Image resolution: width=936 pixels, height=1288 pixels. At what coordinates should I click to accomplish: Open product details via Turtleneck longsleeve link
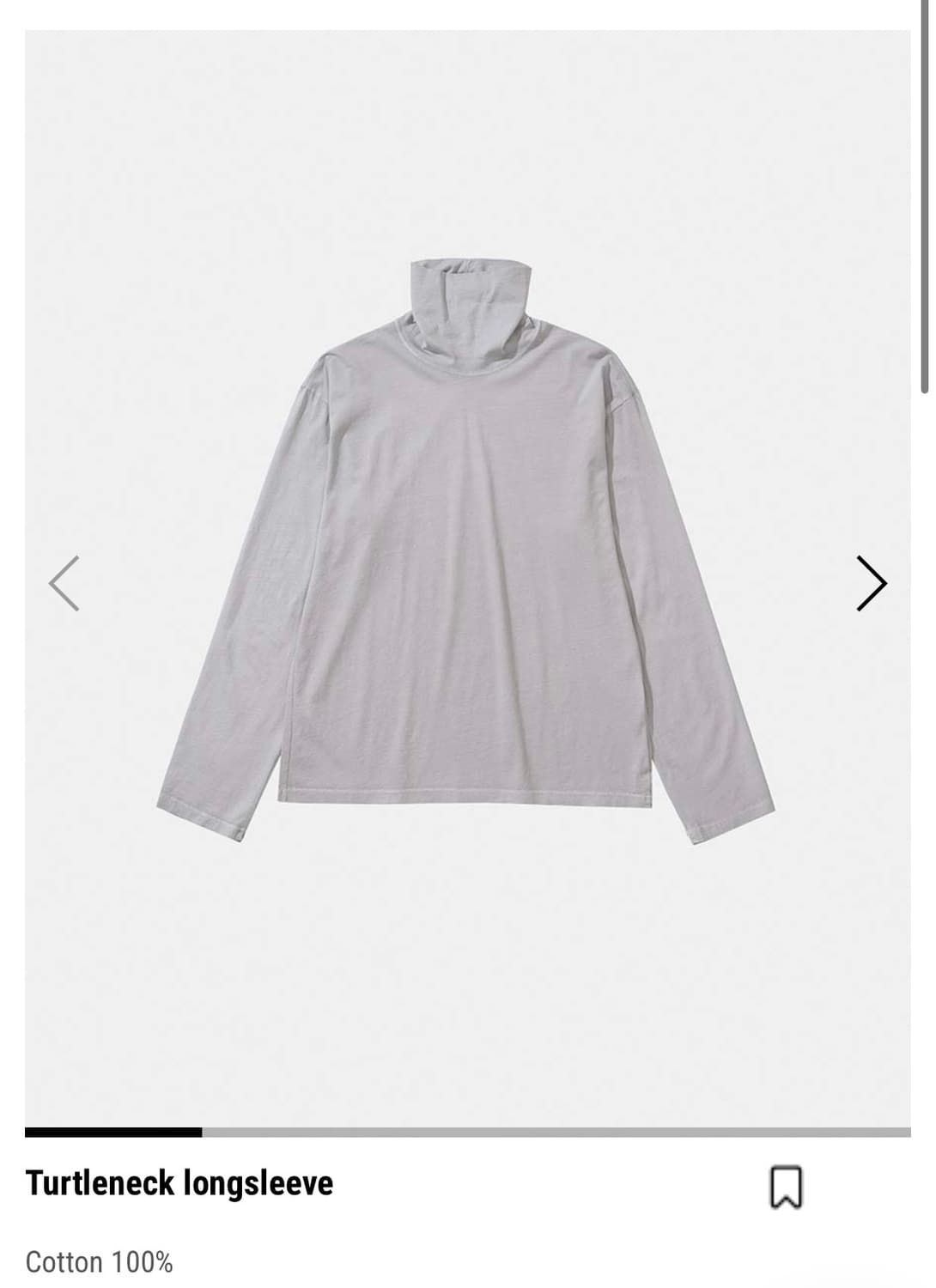pos(180,1183)
